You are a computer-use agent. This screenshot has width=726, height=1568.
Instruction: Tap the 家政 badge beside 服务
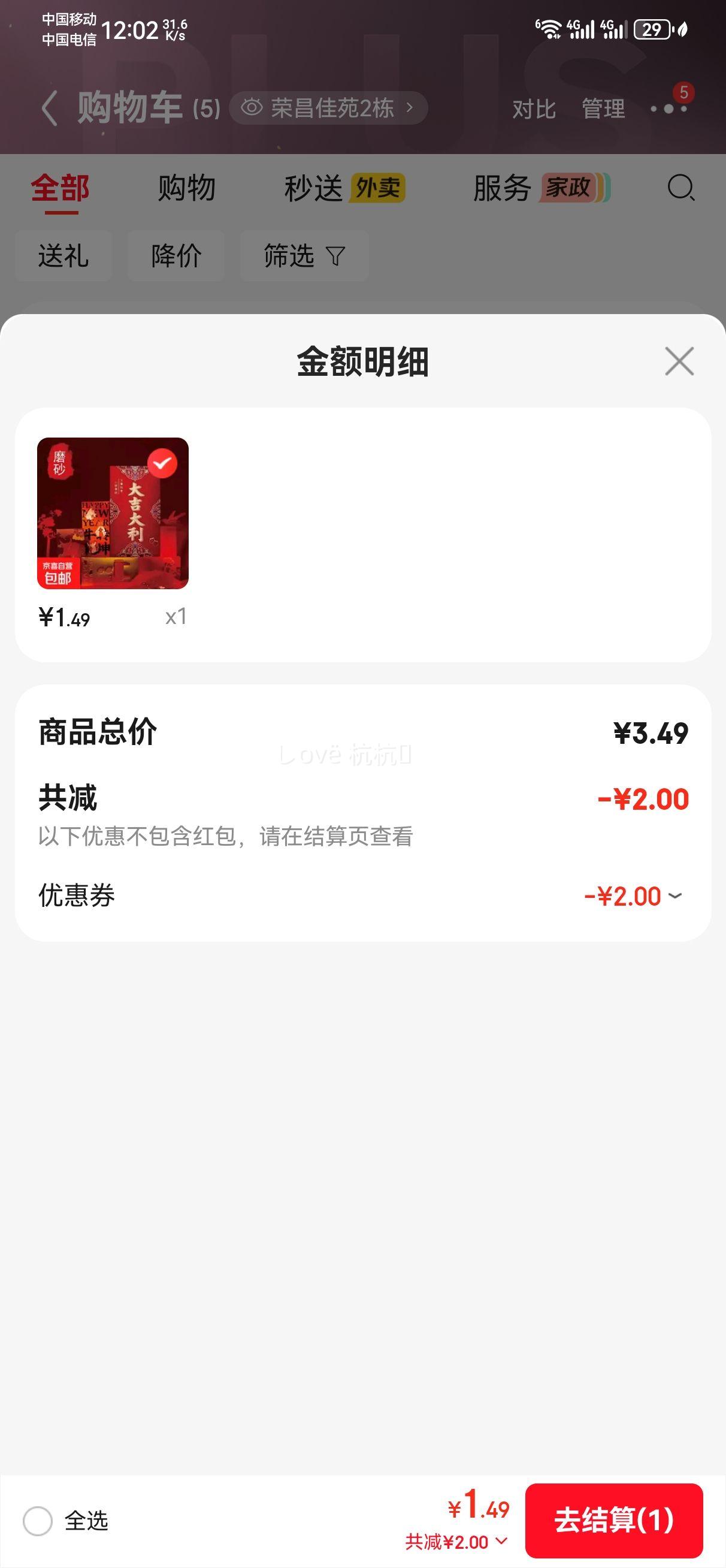pos(568,189)
